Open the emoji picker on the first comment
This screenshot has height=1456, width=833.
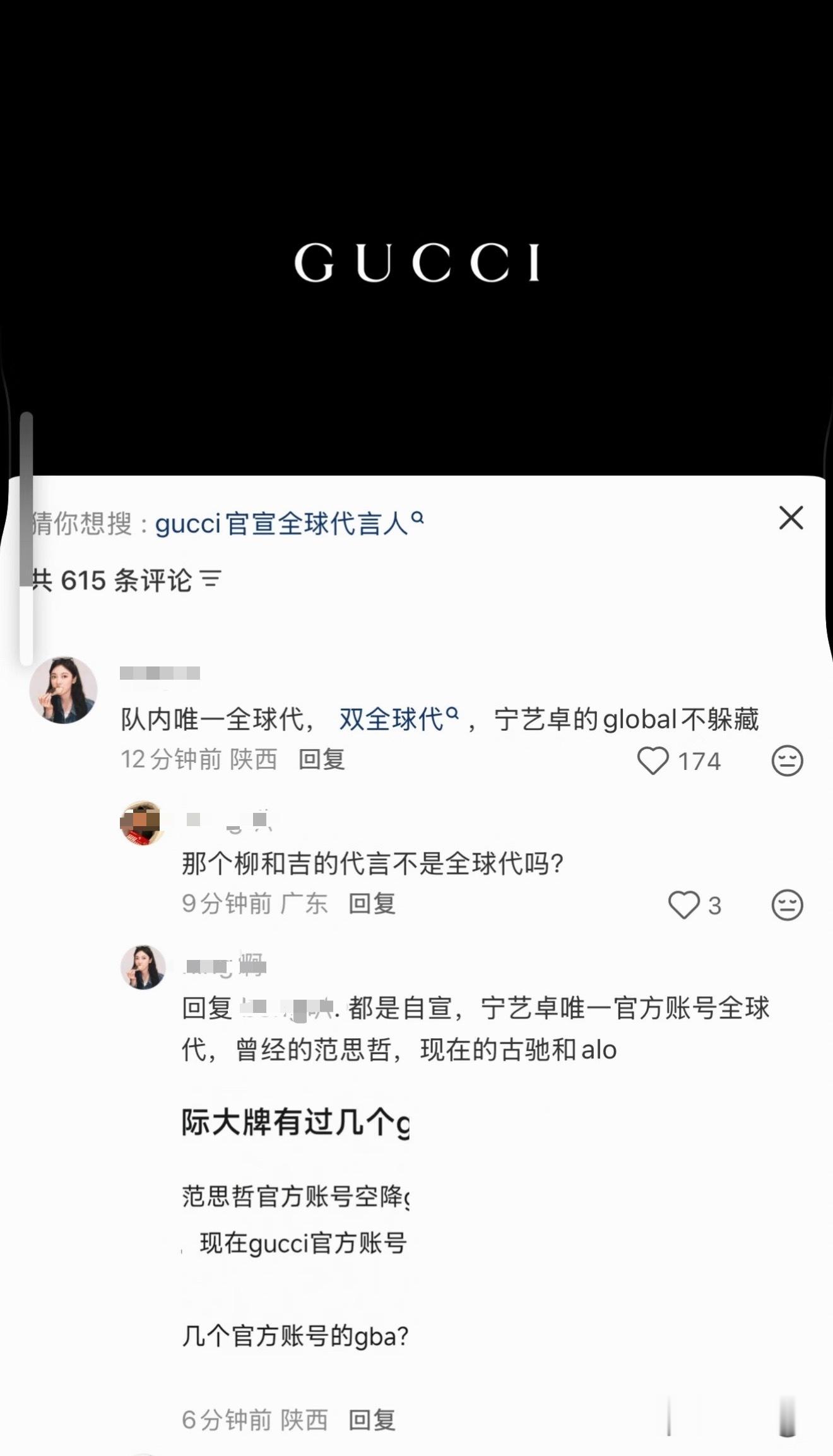click(787, 762)
